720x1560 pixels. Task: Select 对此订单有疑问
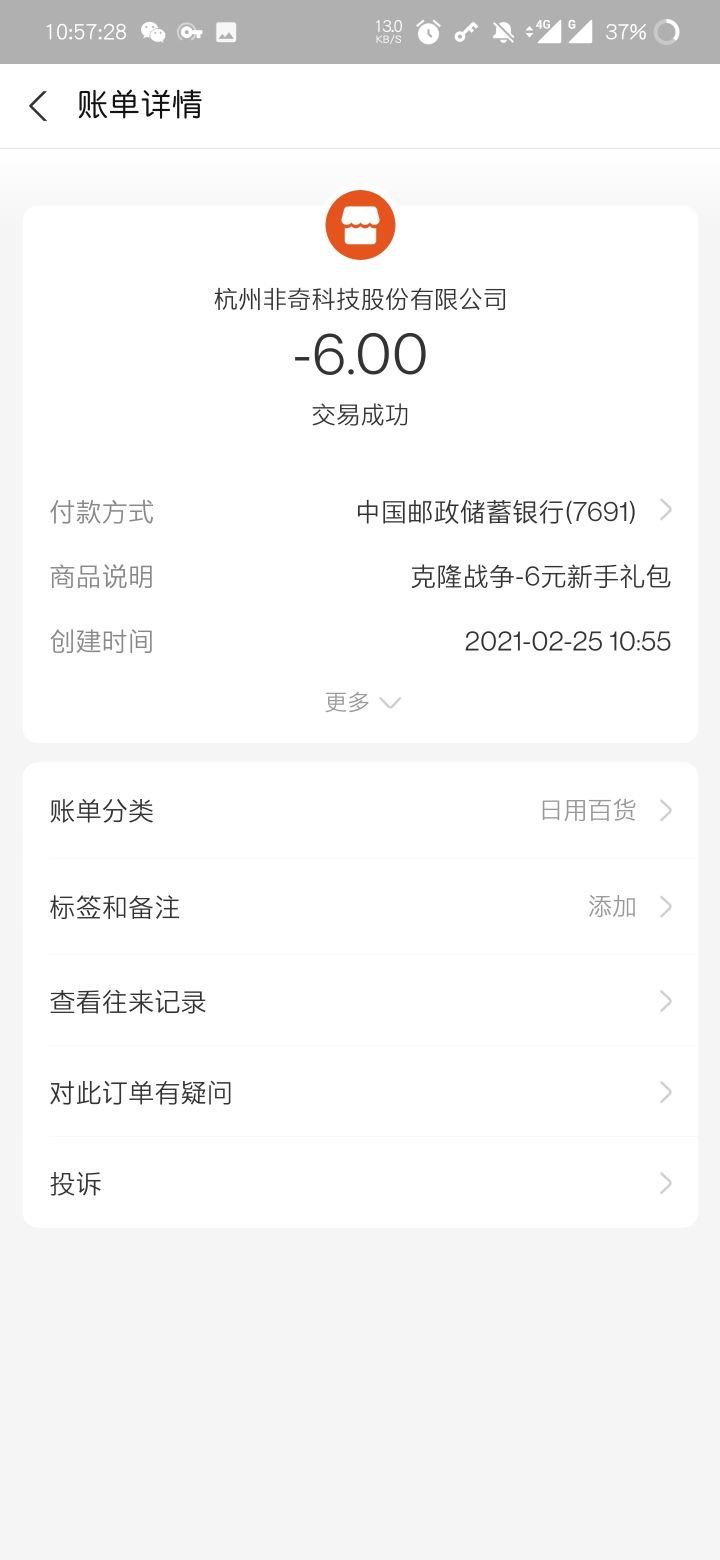[360, 1092]
